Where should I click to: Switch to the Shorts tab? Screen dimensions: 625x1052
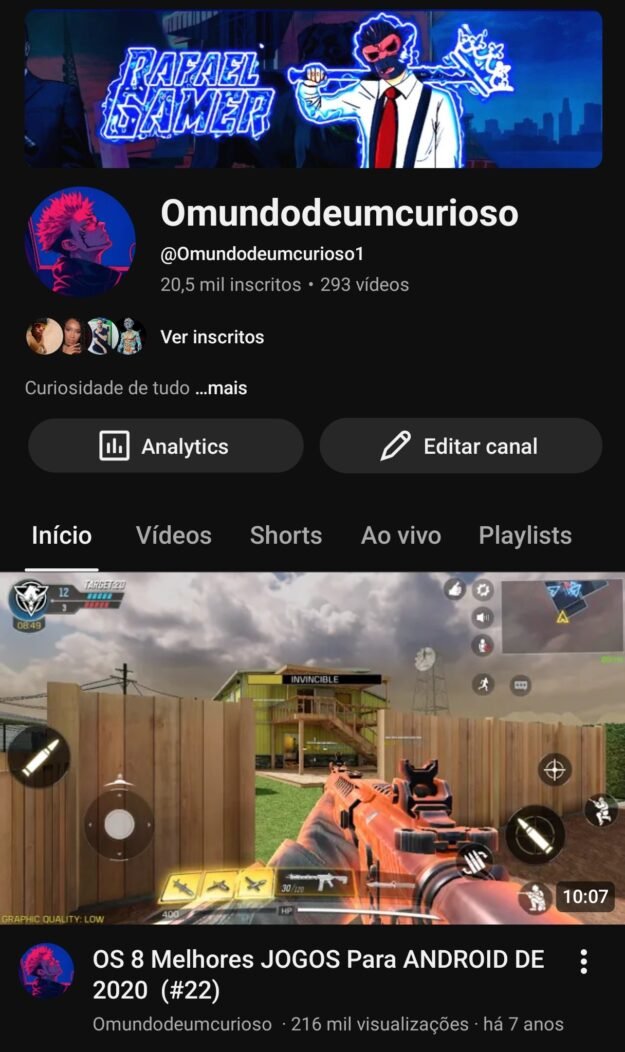[286, 535]
